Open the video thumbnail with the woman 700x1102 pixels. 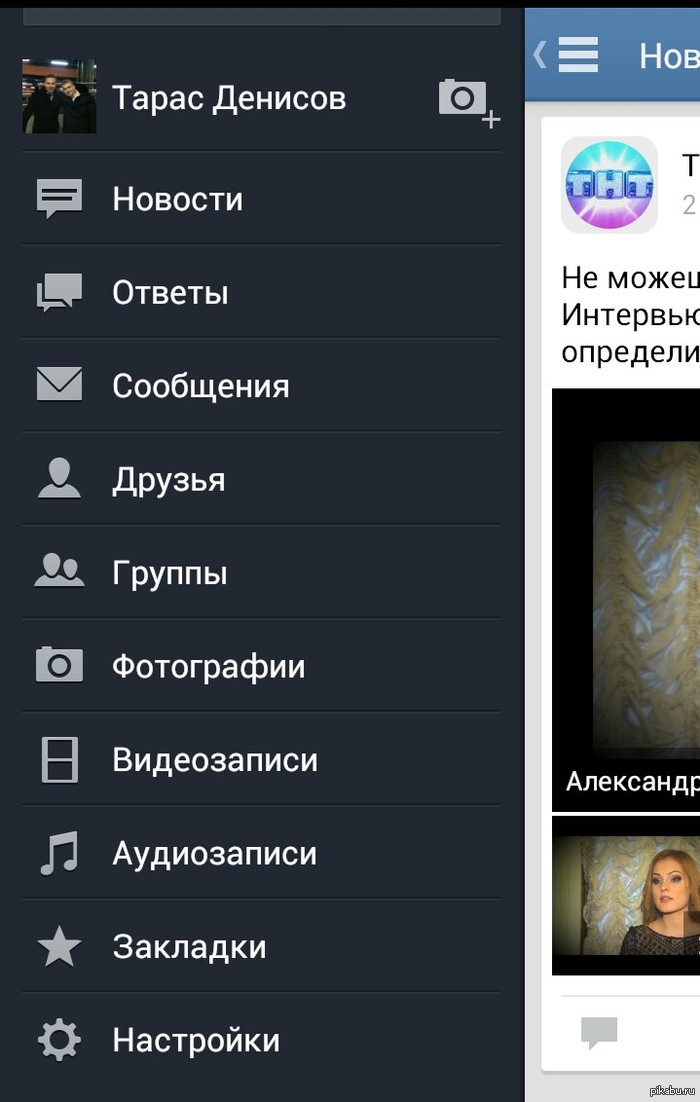click(626, 895)
